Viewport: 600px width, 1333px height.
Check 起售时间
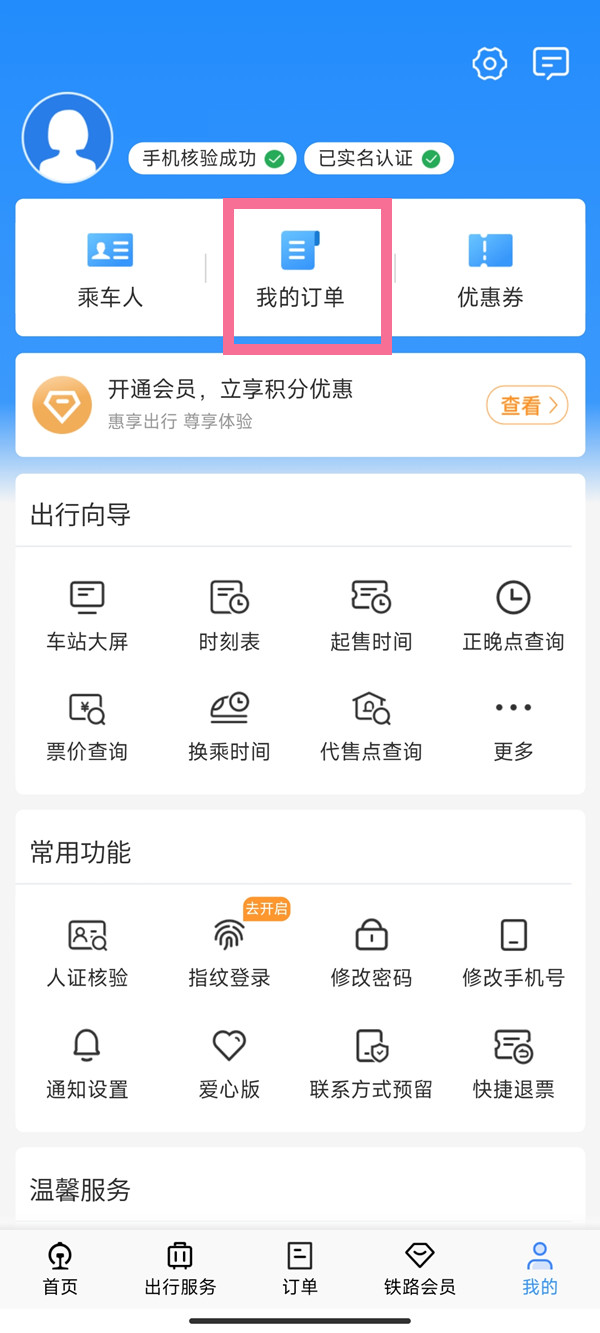371,615
